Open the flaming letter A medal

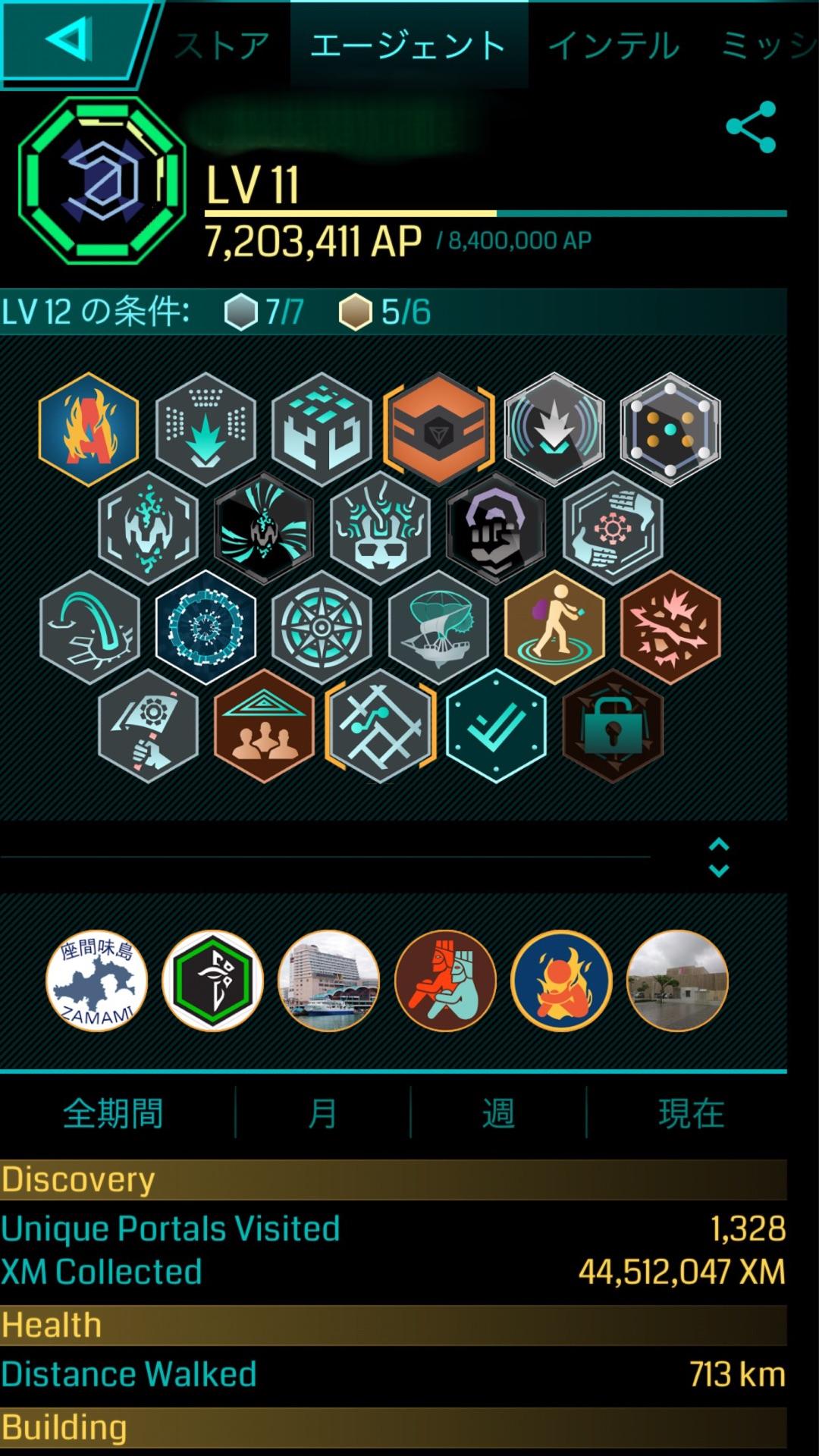[x=89, y=429]
